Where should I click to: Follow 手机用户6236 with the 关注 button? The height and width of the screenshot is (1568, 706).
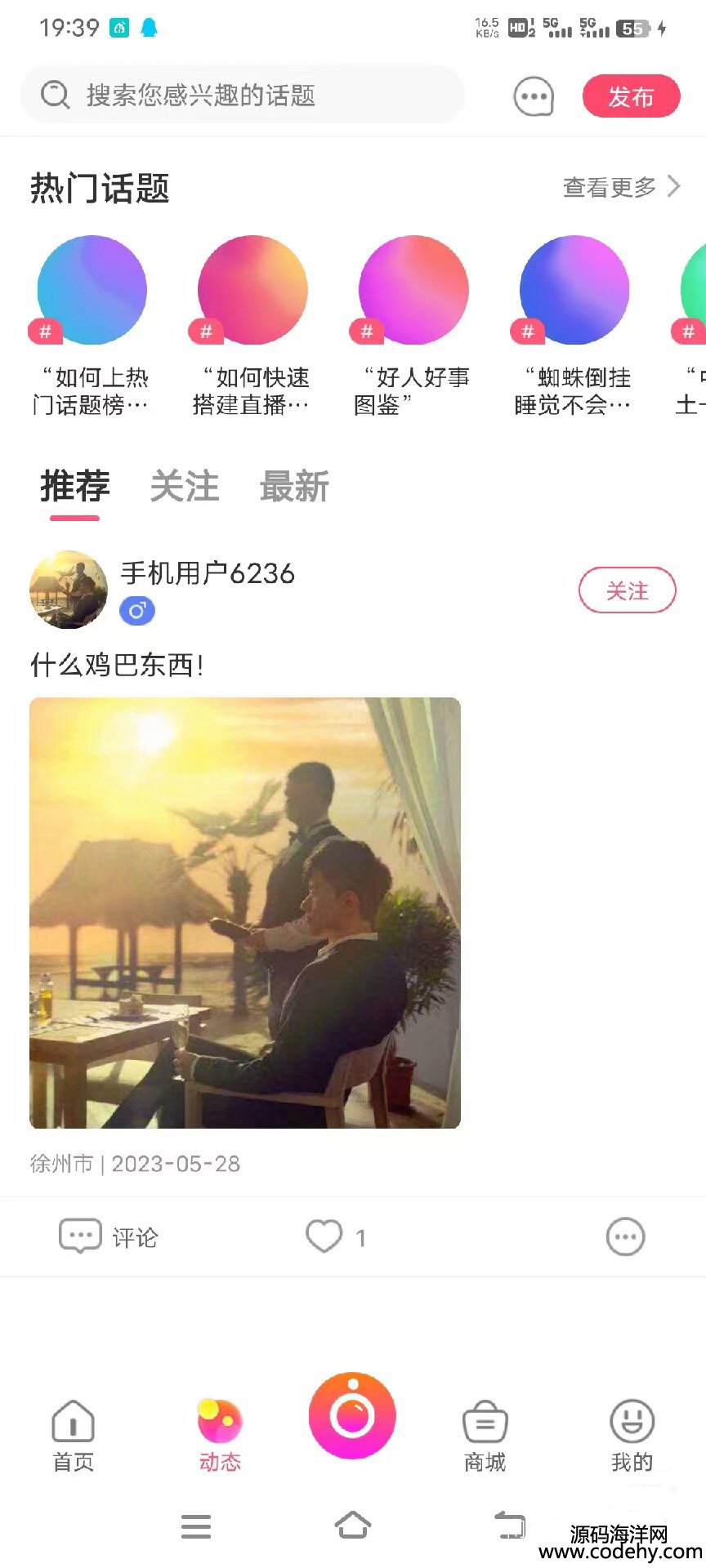pyautogui.click(x=627, y=590)
